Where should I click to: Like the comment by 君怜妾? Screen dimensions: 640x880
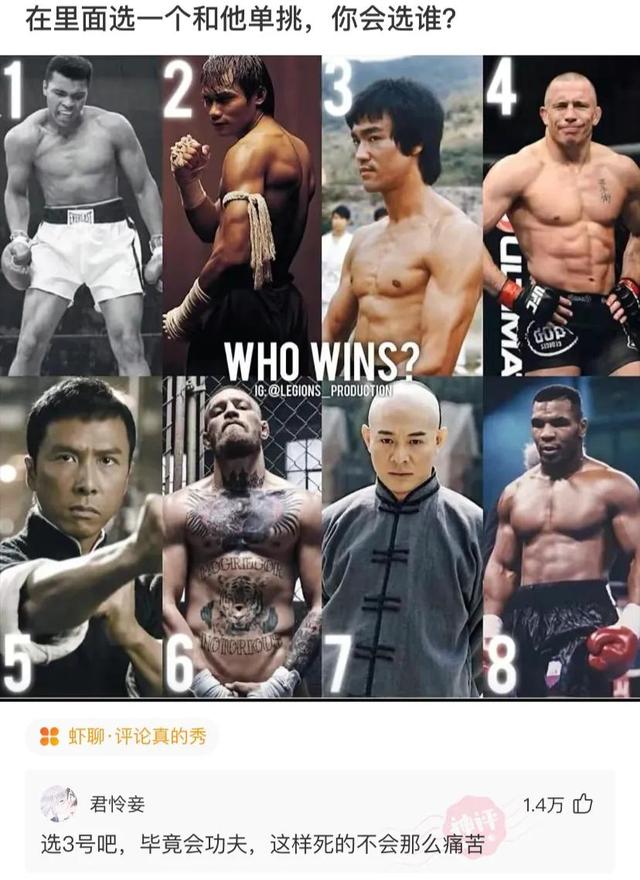(x=582, y=804)
